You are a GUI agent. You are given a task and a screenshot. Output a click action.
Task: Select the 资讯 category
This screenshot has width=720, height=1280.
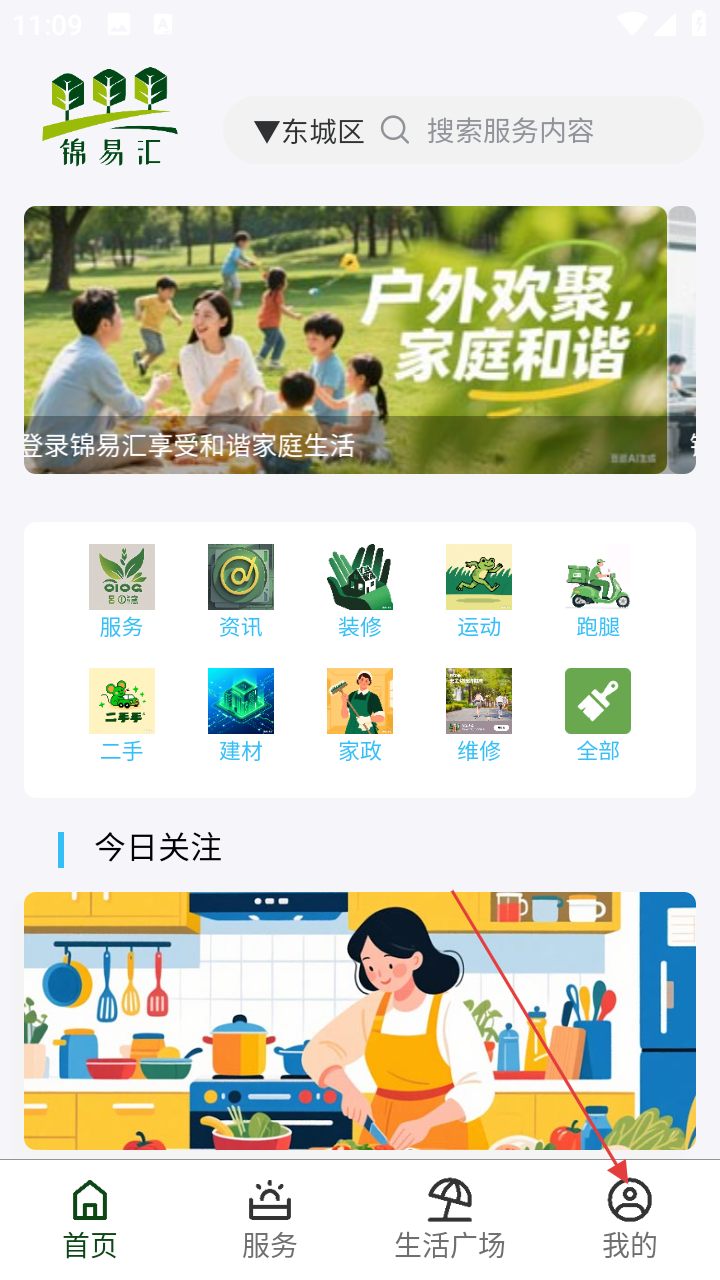[x=240, y=591]
